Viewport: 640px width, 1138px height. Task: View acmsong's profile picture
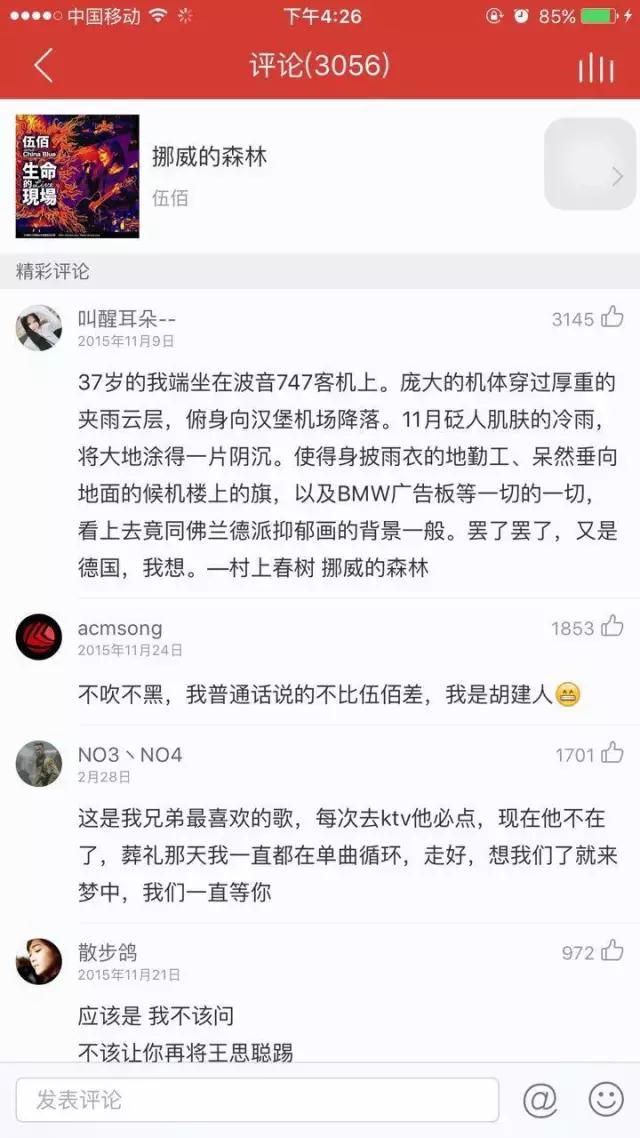point(38,636)
